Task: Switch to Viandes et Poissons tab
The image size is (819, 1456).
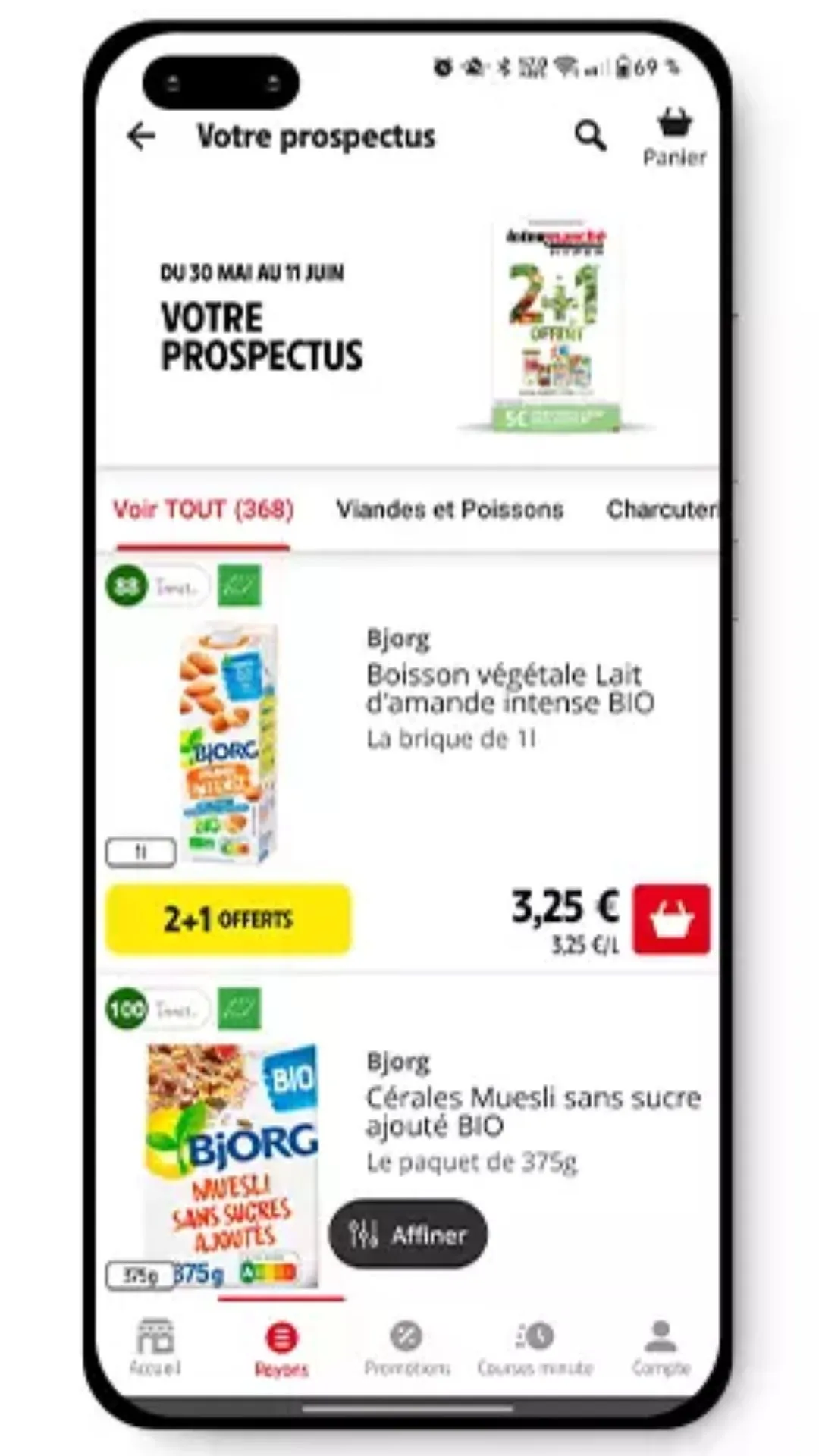Action: tap(450, 510)
